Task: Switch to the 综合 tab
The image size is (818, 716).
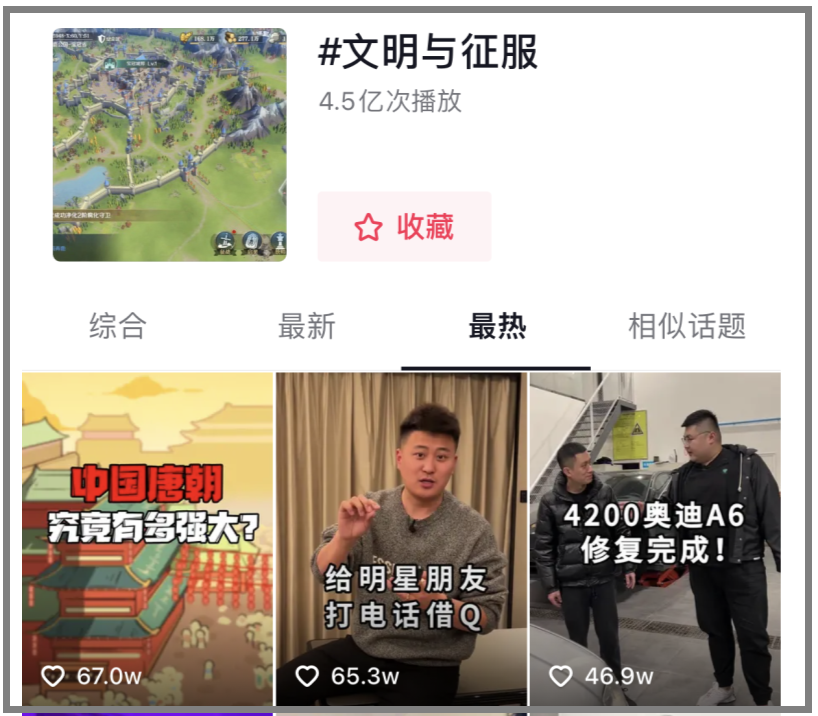Action: pos(117,326)
